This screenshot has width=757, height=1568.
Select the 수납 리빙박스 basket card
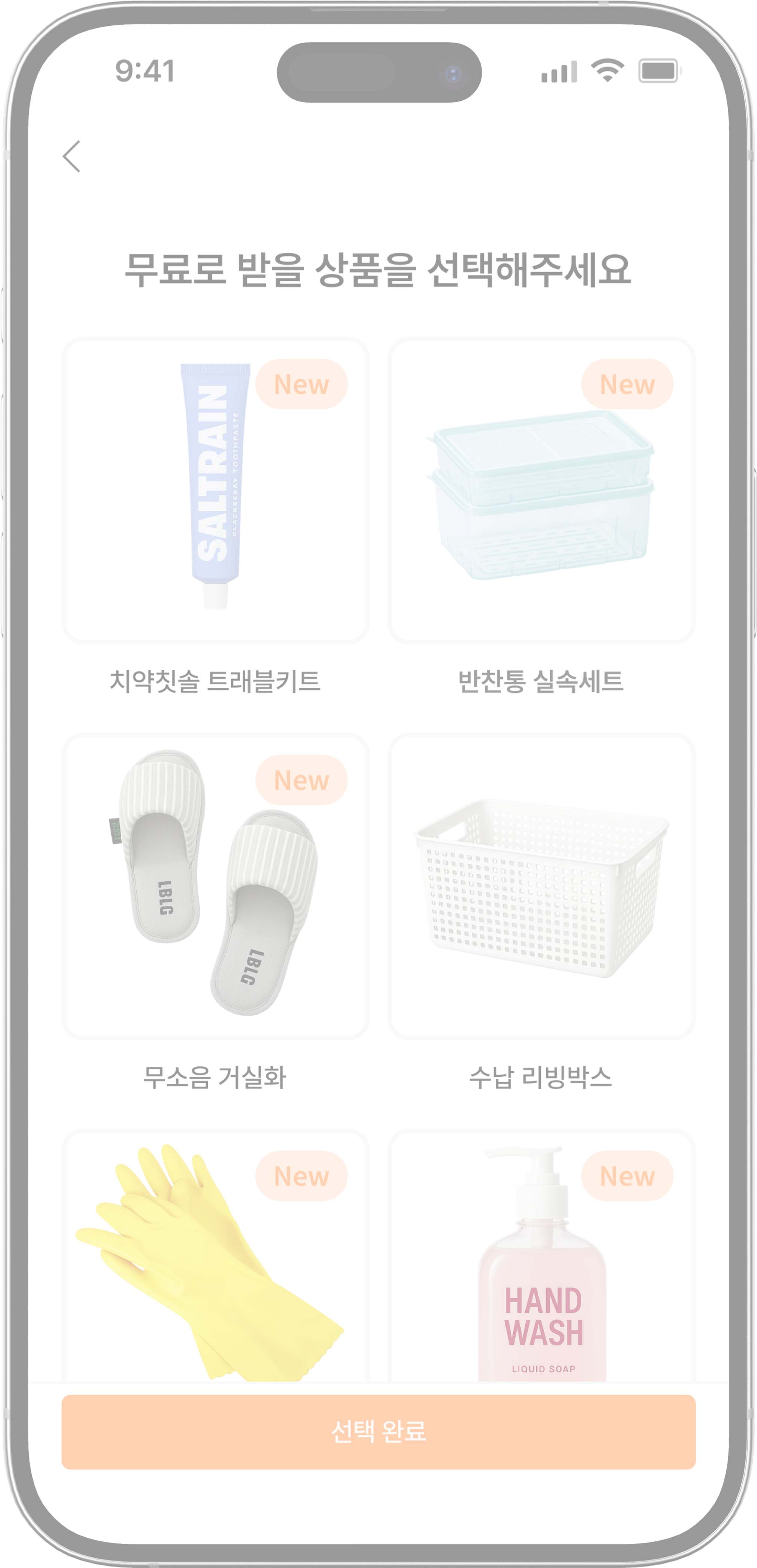pyautogui.click(x=541, y=886)
